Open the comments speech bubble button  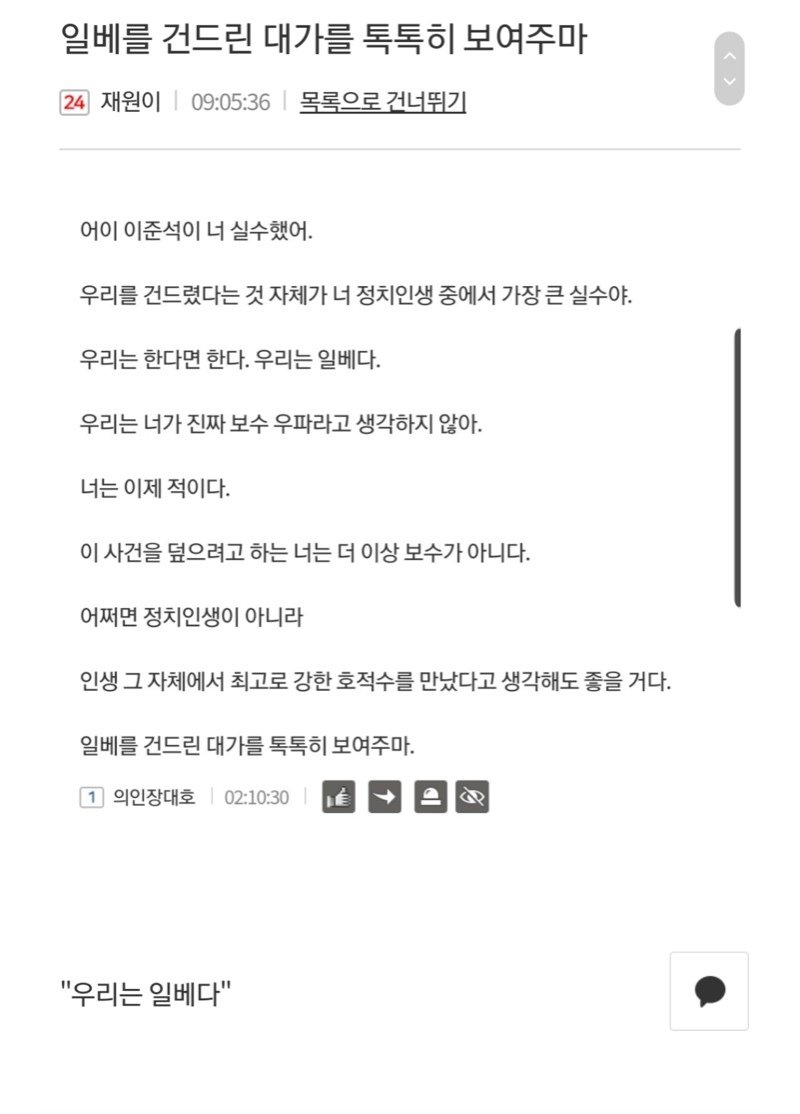709,991
